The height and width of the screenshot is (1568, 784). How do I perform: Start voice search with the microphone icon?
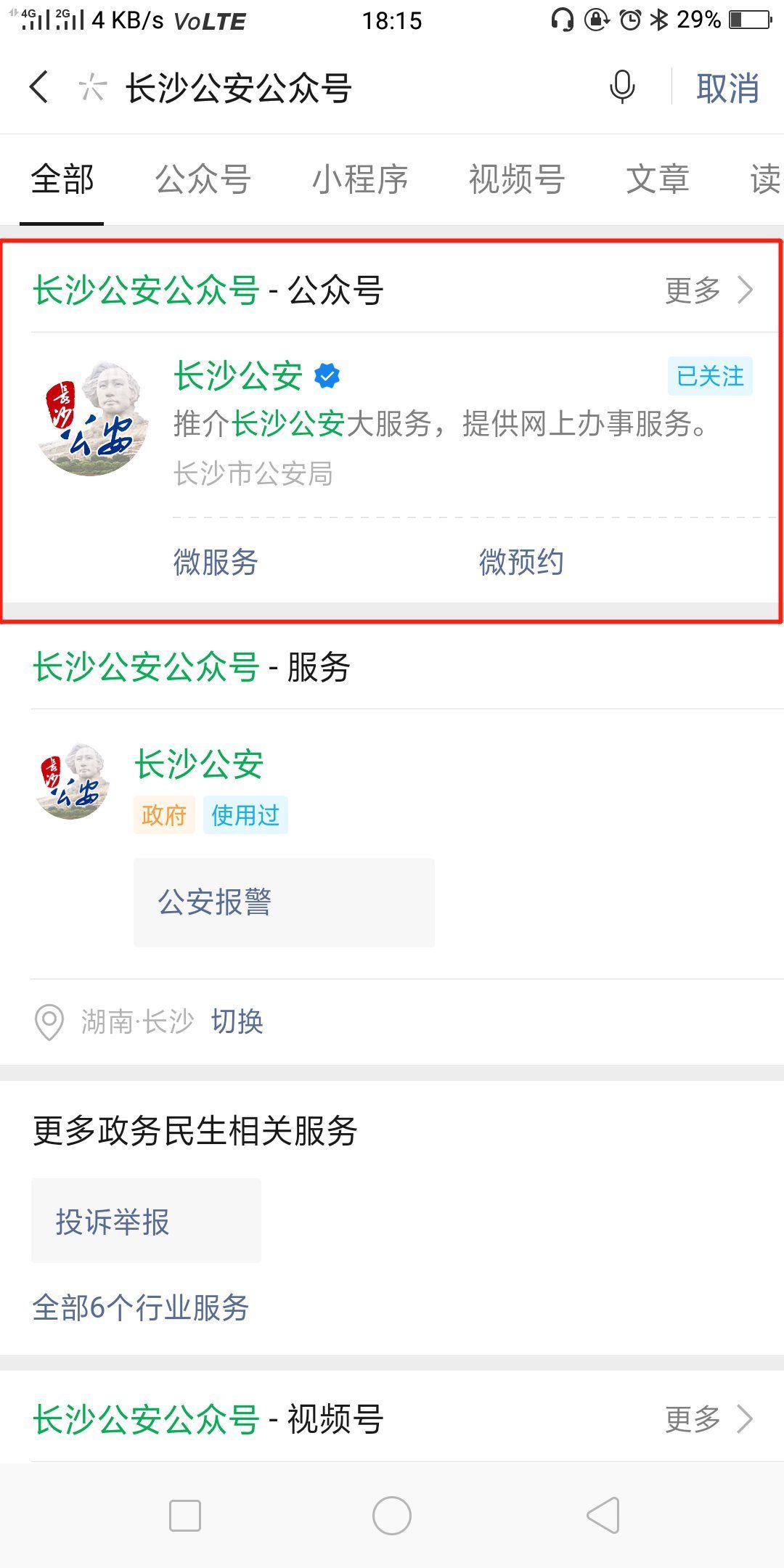[x=622, y=87]
